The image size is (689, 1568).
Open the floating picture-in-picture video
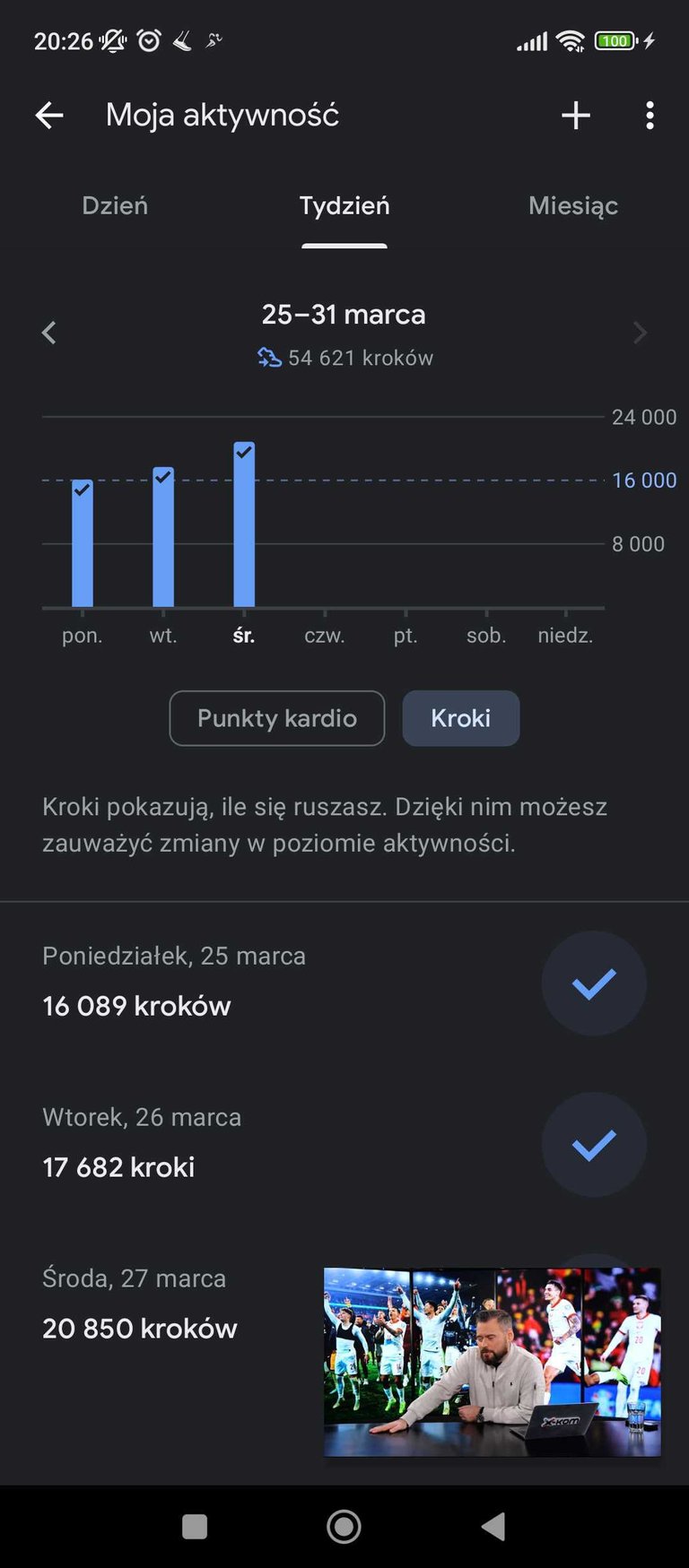click(x=492, y=1362)
